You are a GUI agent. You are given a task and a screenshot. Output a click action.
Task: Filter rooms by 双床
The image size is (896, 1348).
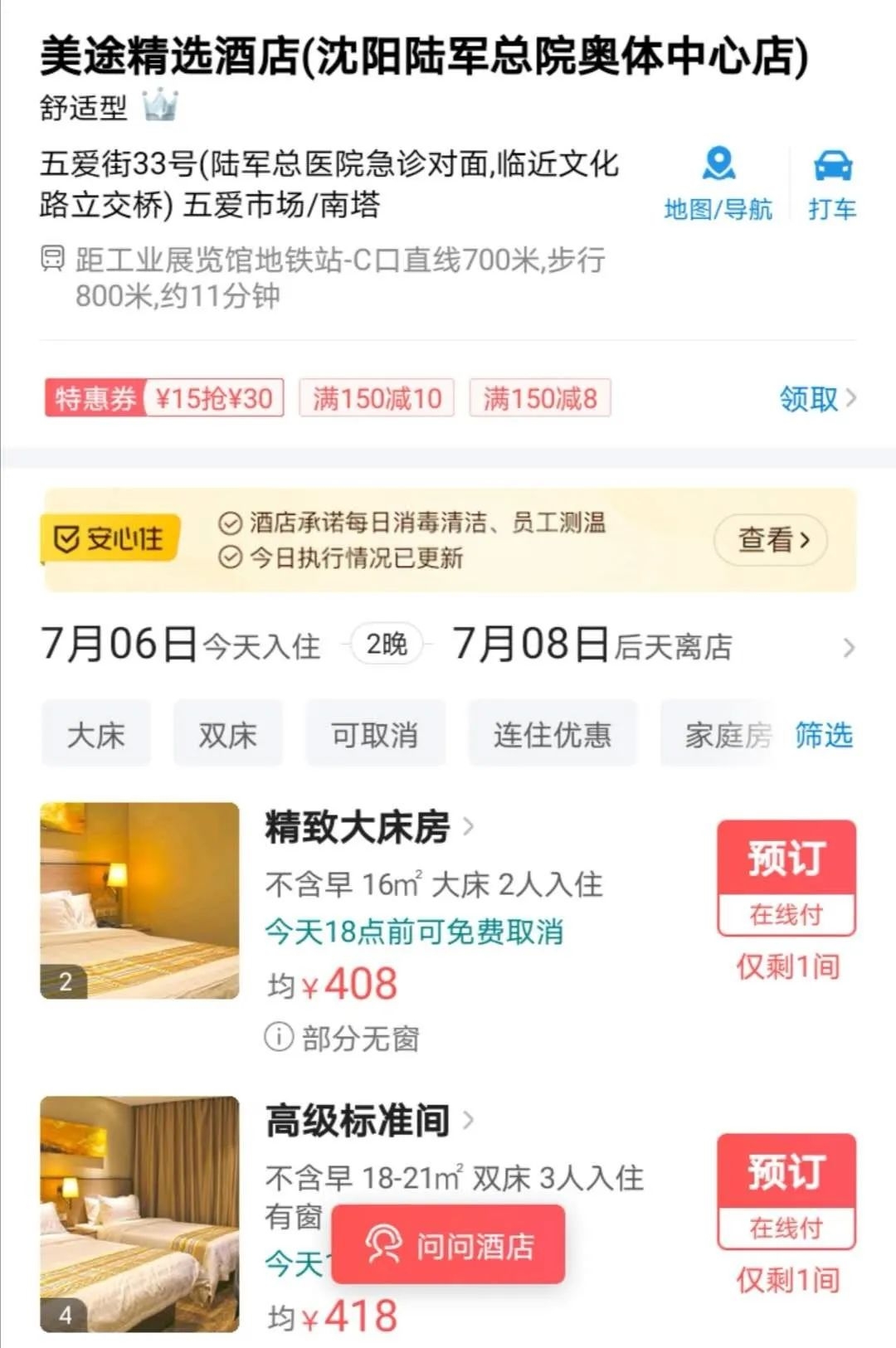[x=227, y=734]
